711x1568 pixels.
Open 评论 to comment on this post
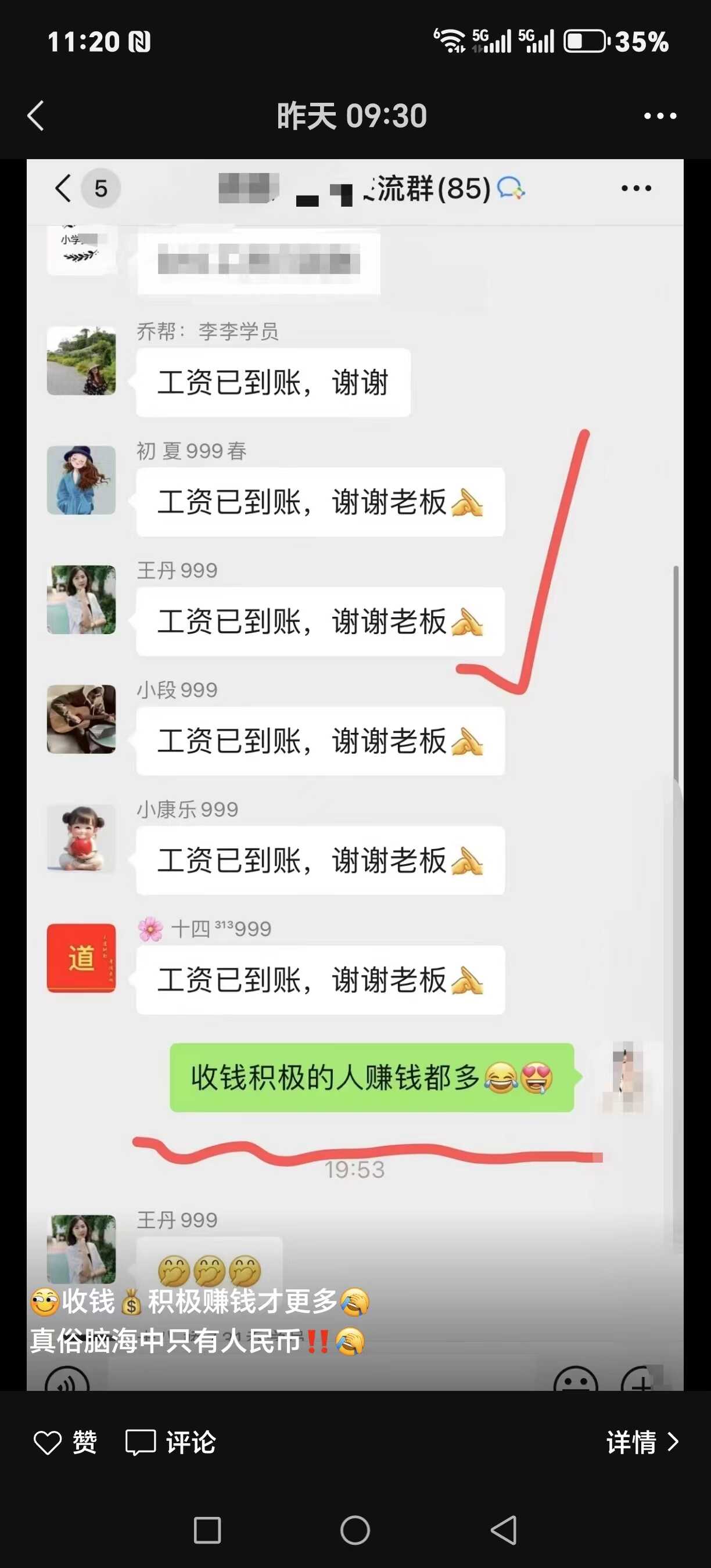tap(171, 1442)
